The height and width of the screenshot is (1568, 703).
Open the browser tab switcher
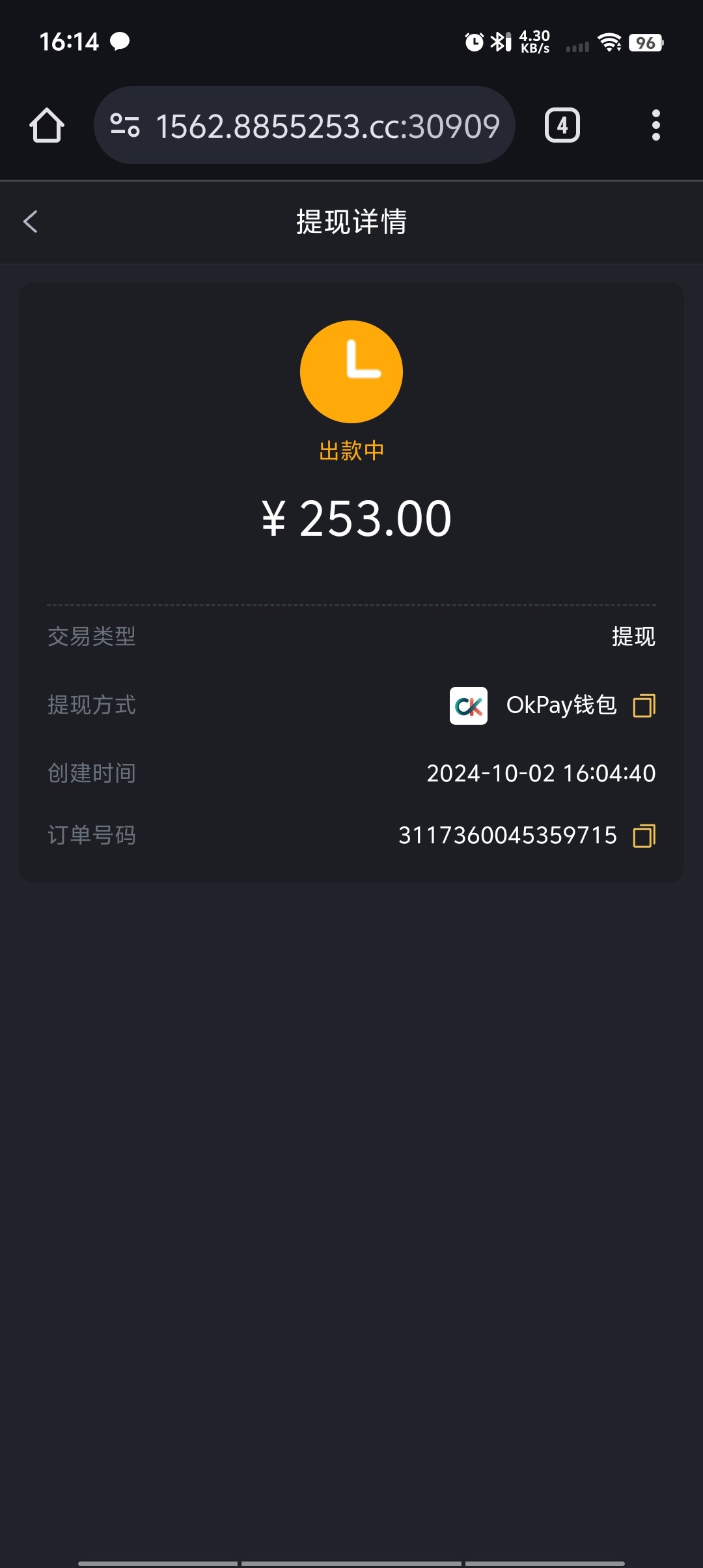(562, 125)
